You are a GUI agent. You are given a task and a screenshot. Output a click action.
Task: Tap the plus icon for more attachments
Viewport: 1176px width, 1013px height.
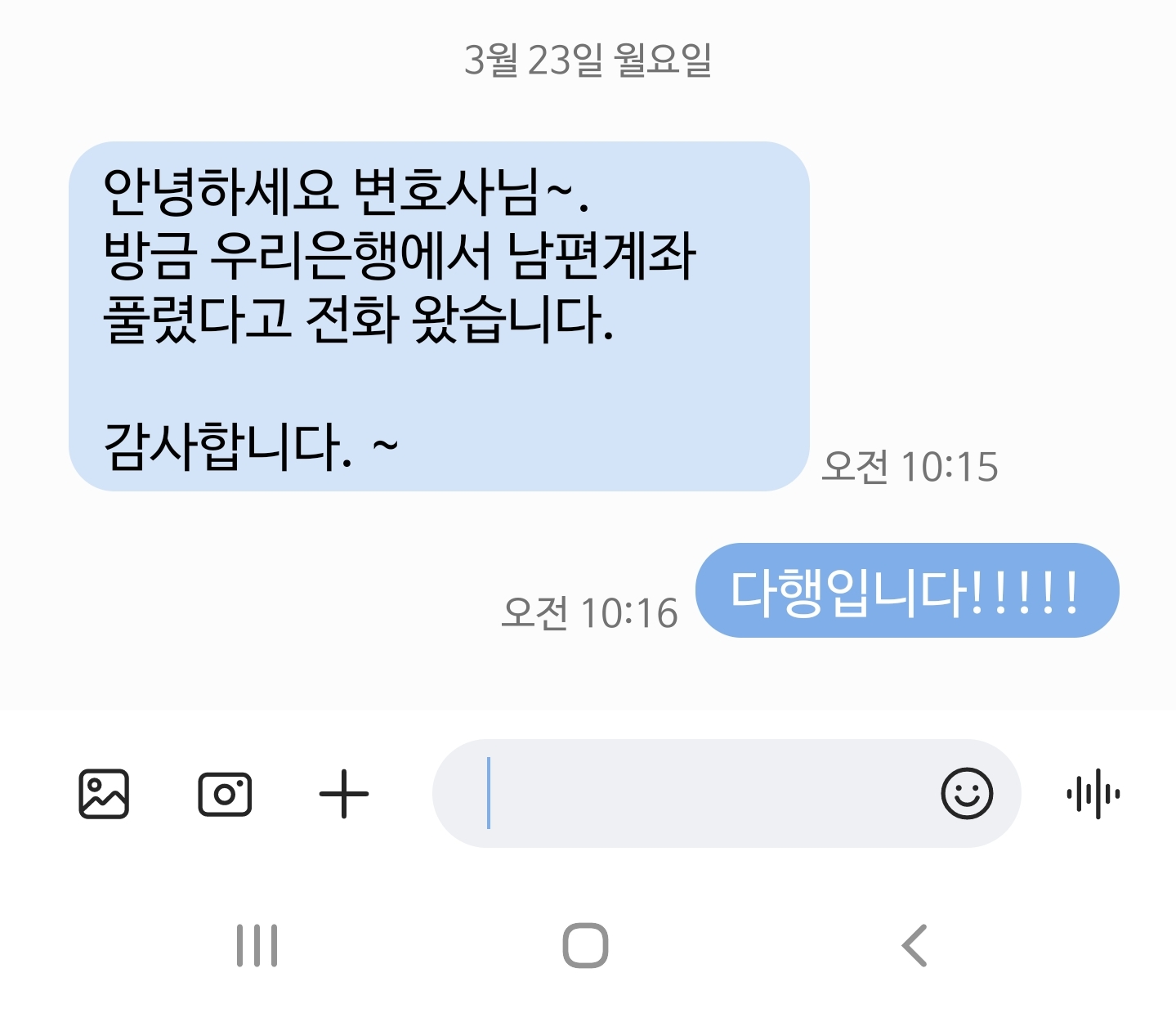343,794
